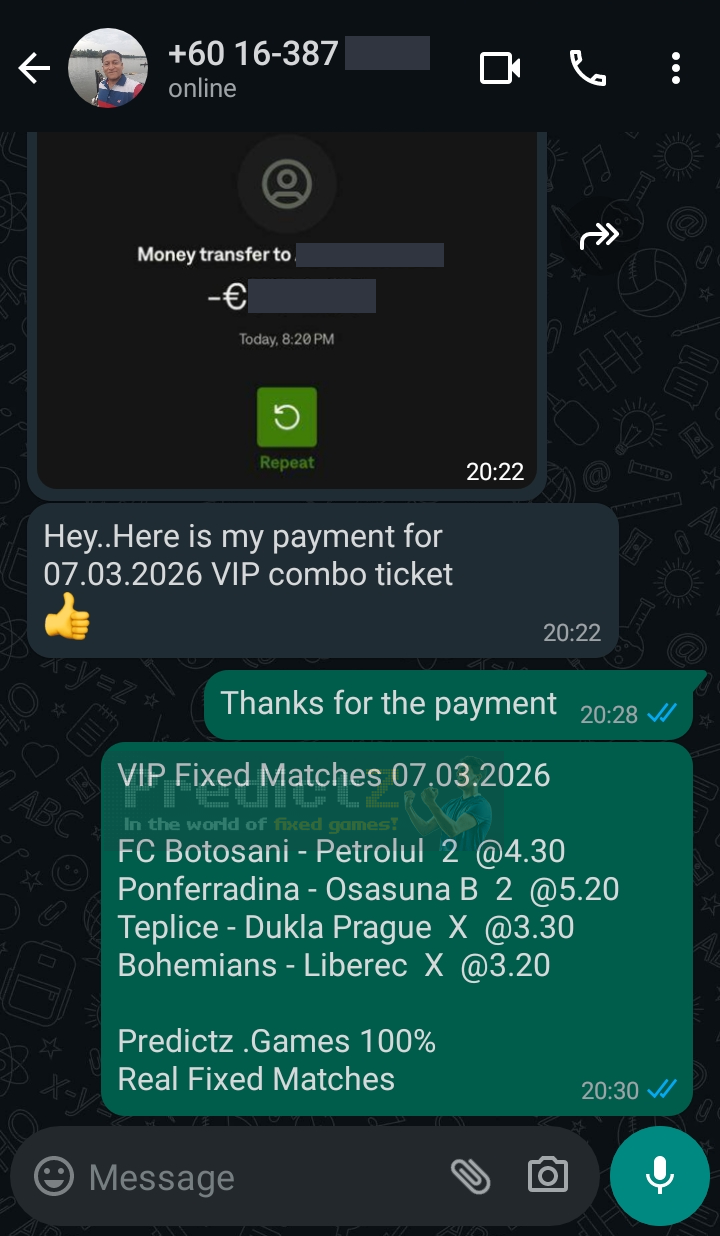Screen dimensions: 720x1236
Task: Tap the 'online' status text
Action: tap(202, 89)
